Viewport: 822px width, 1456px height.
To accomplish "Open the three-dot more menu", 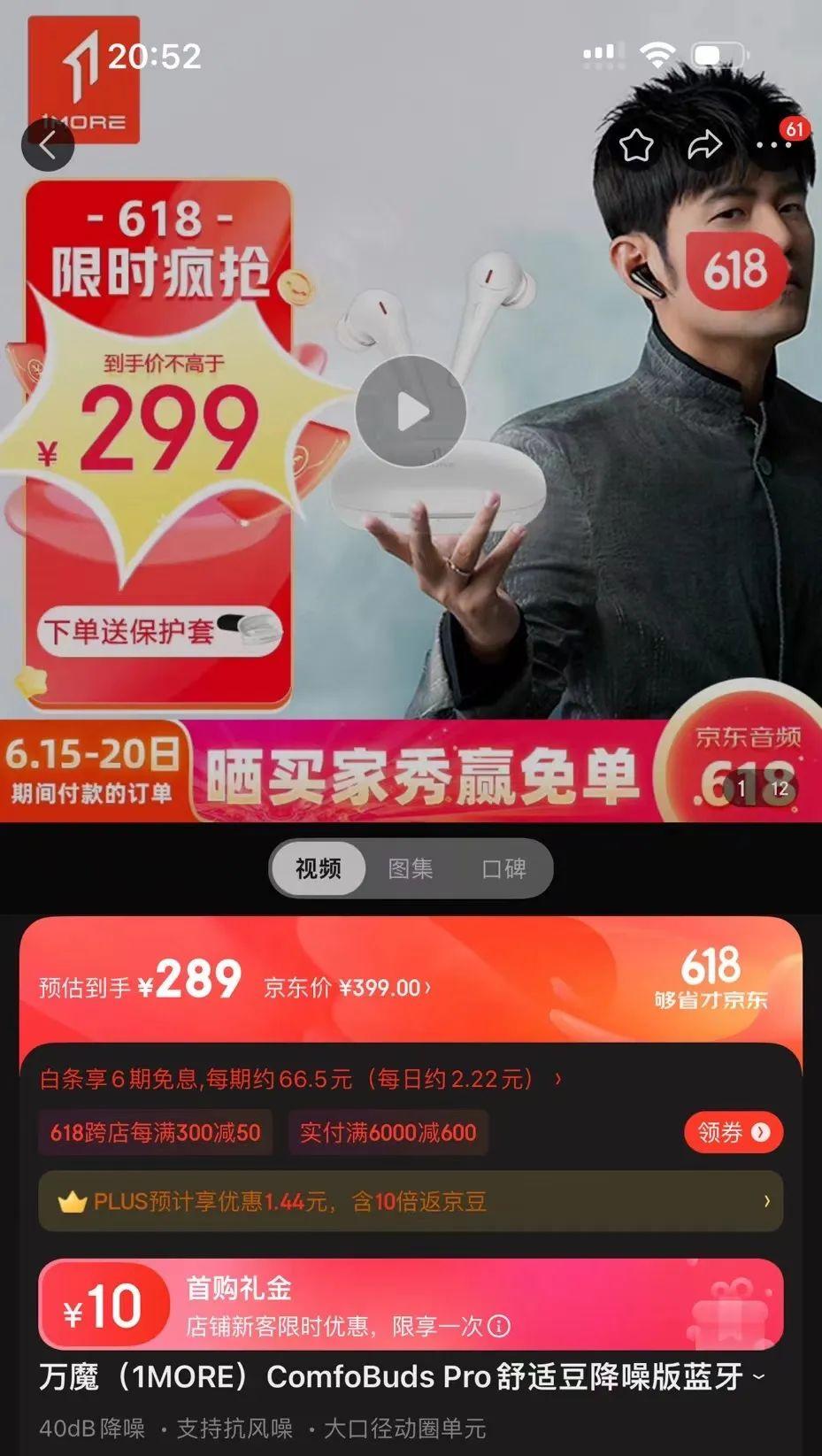I will click(x=774, y=145).
